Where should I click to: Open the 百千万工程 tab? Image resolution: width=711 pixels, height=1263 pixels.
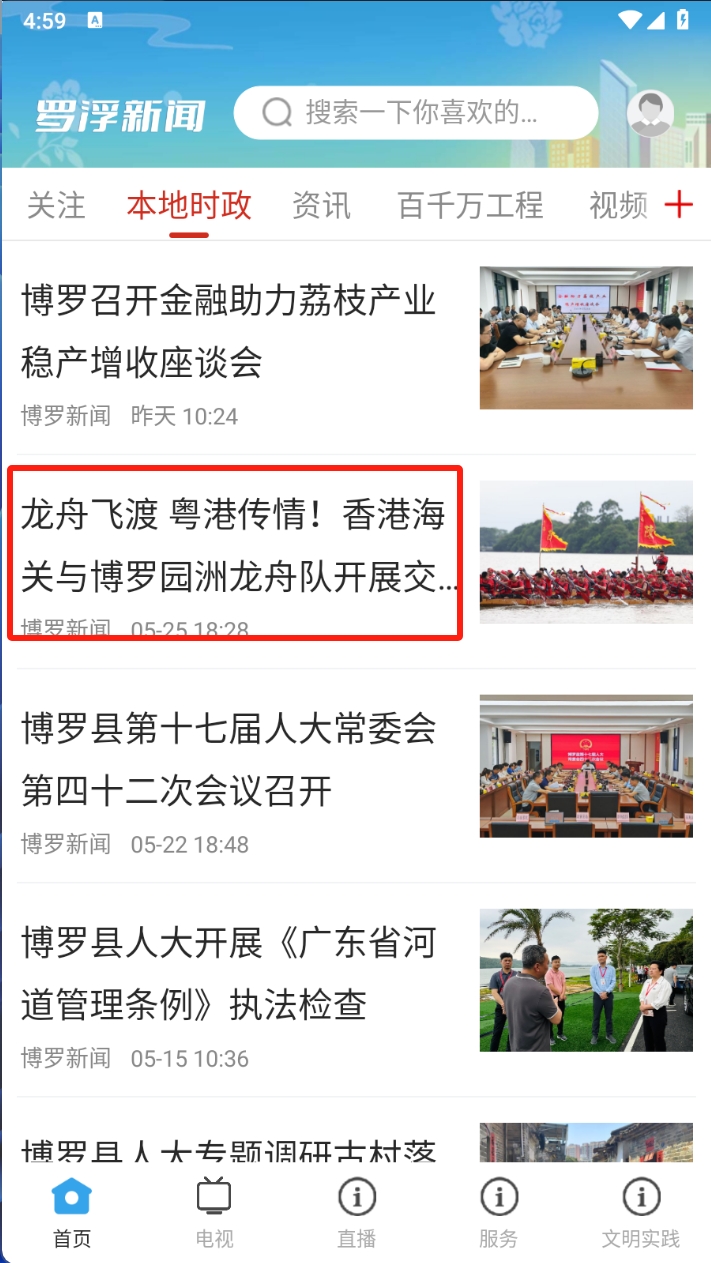470,205
